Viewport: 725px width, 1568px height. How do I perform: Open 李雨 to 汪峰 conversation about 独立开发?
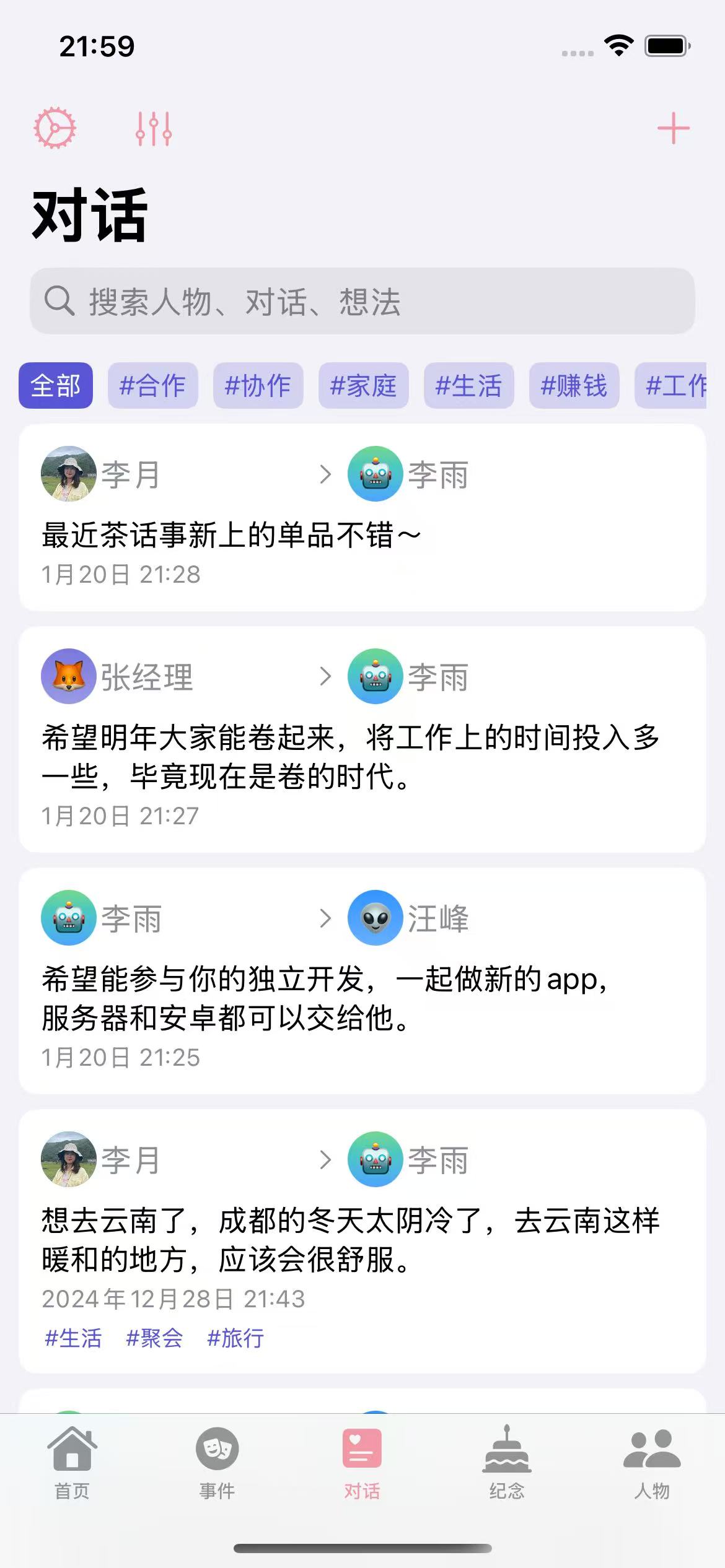point(362,998)
